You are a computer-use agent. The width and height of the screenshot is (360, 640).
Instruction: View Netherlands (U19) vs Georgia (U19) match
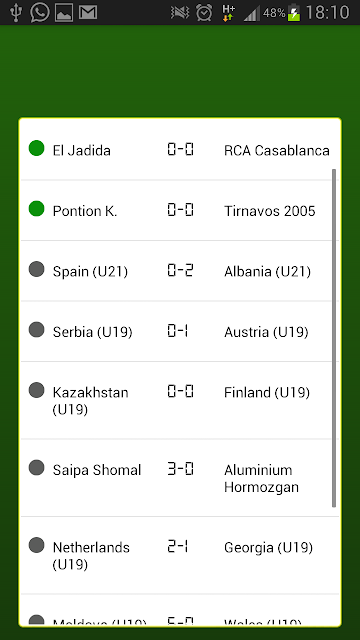(x=180, y=555)
